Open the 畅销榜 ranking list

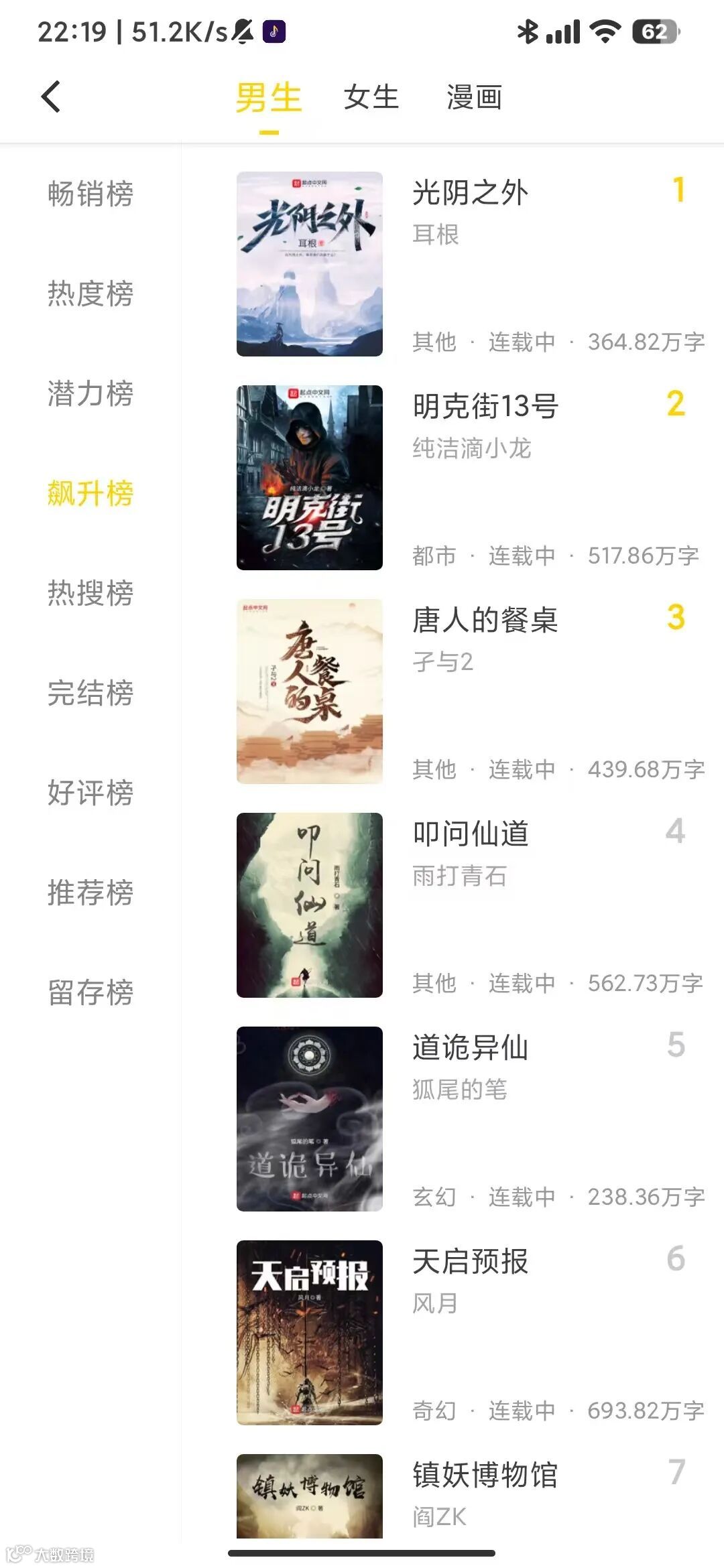(90, 194)
